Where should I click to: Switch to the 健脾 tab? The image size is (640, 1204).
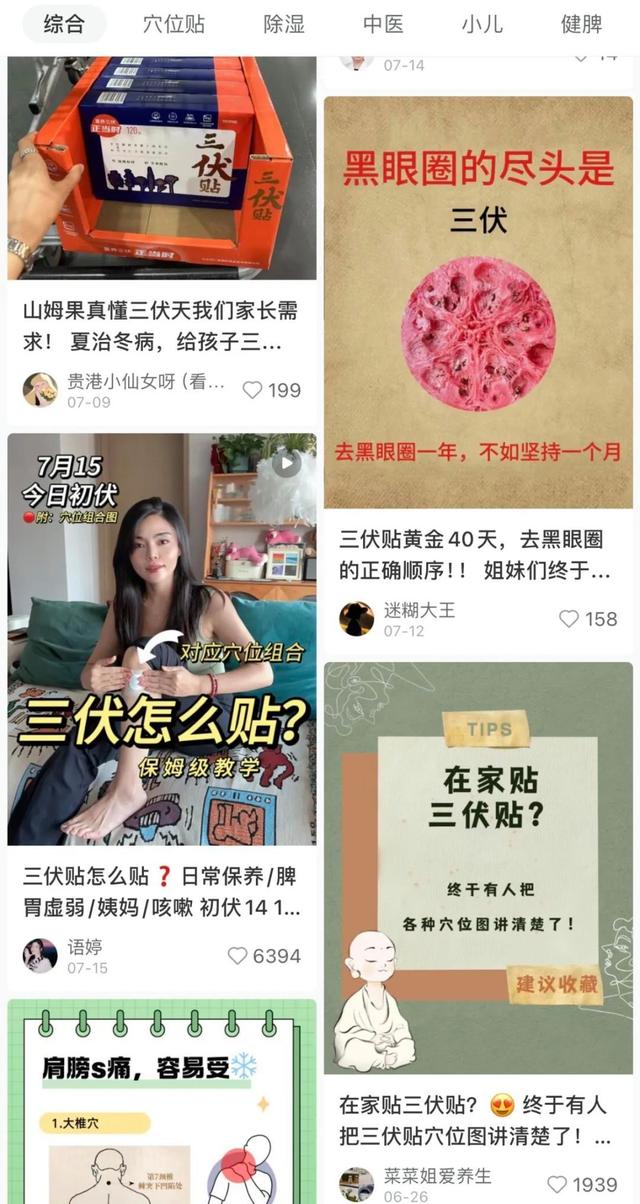tap(582, 24)
